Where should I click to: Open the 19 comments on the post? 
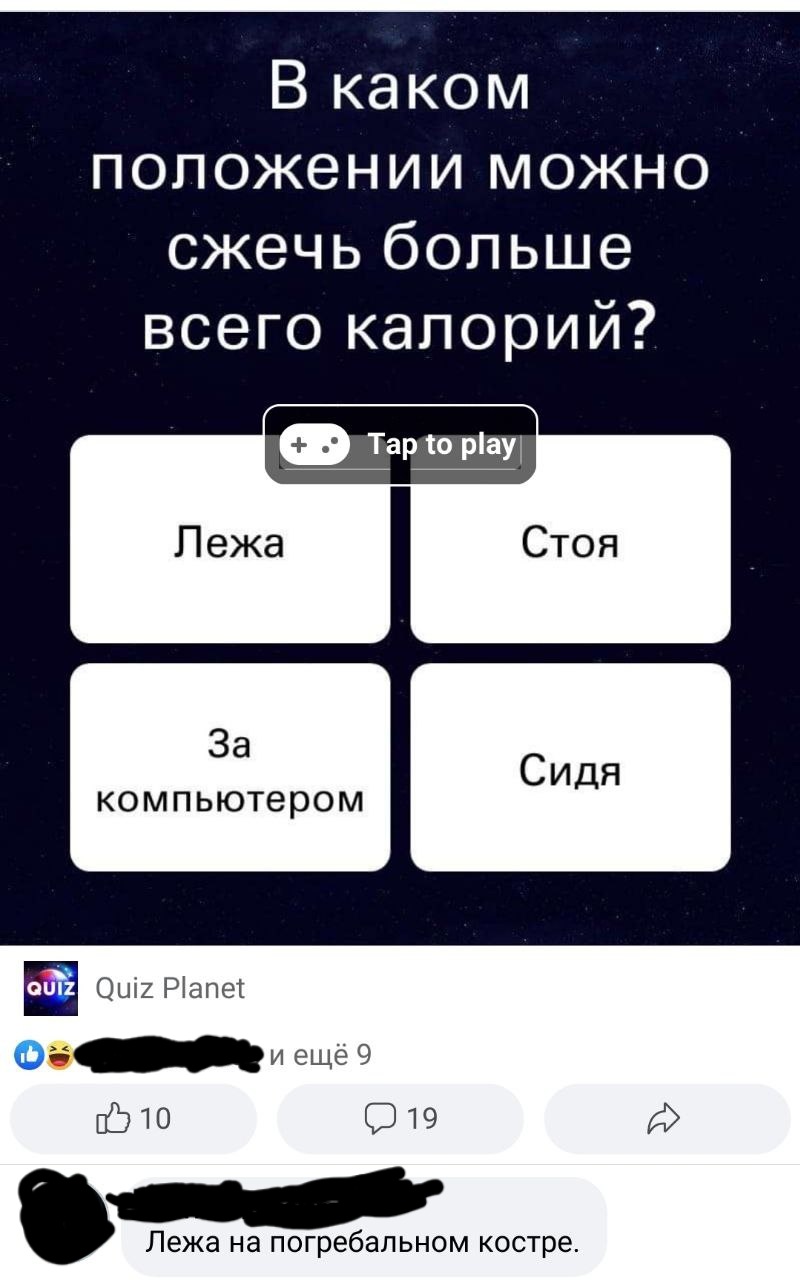(400, 1118)
